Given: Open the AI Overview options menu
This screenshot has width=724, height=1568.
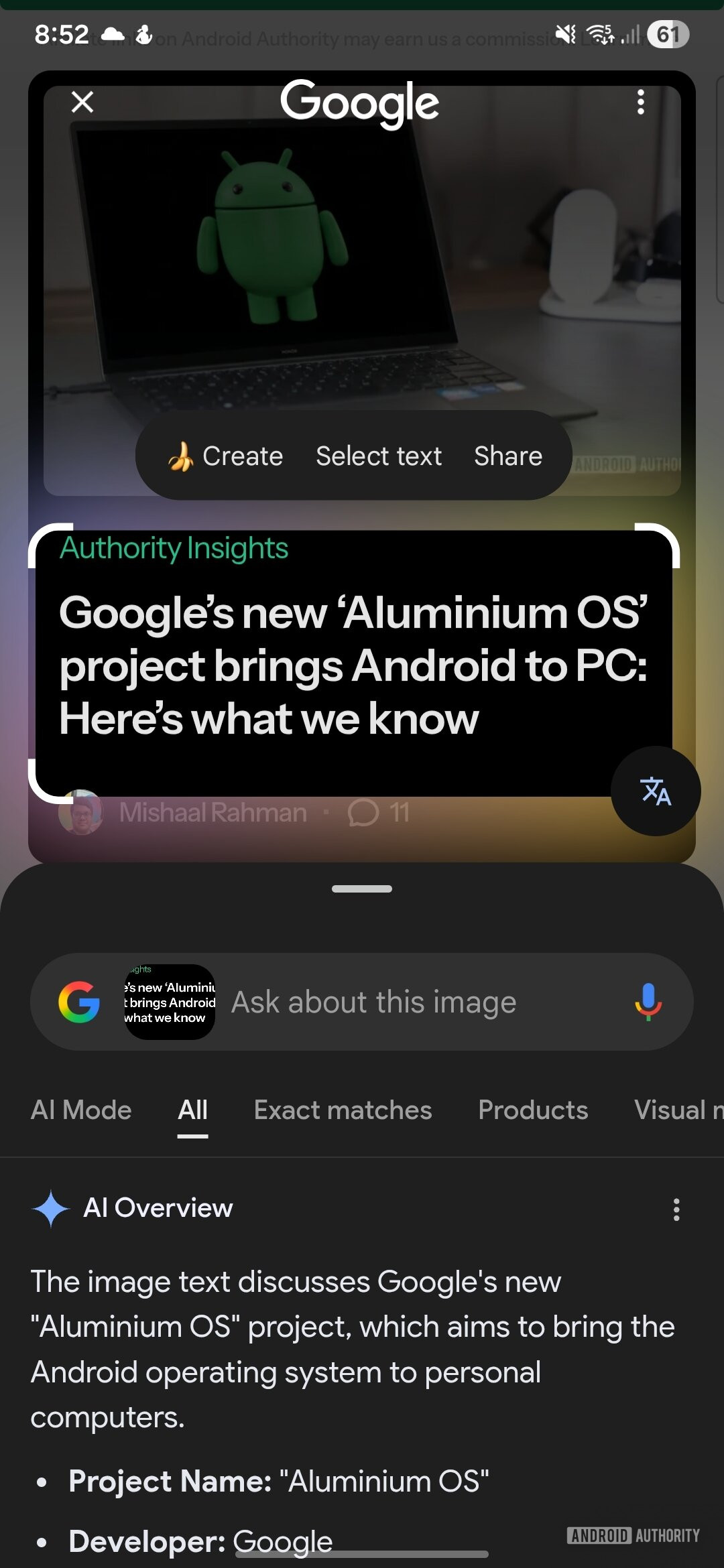Looking at the screenshot, I should 677,1208.
